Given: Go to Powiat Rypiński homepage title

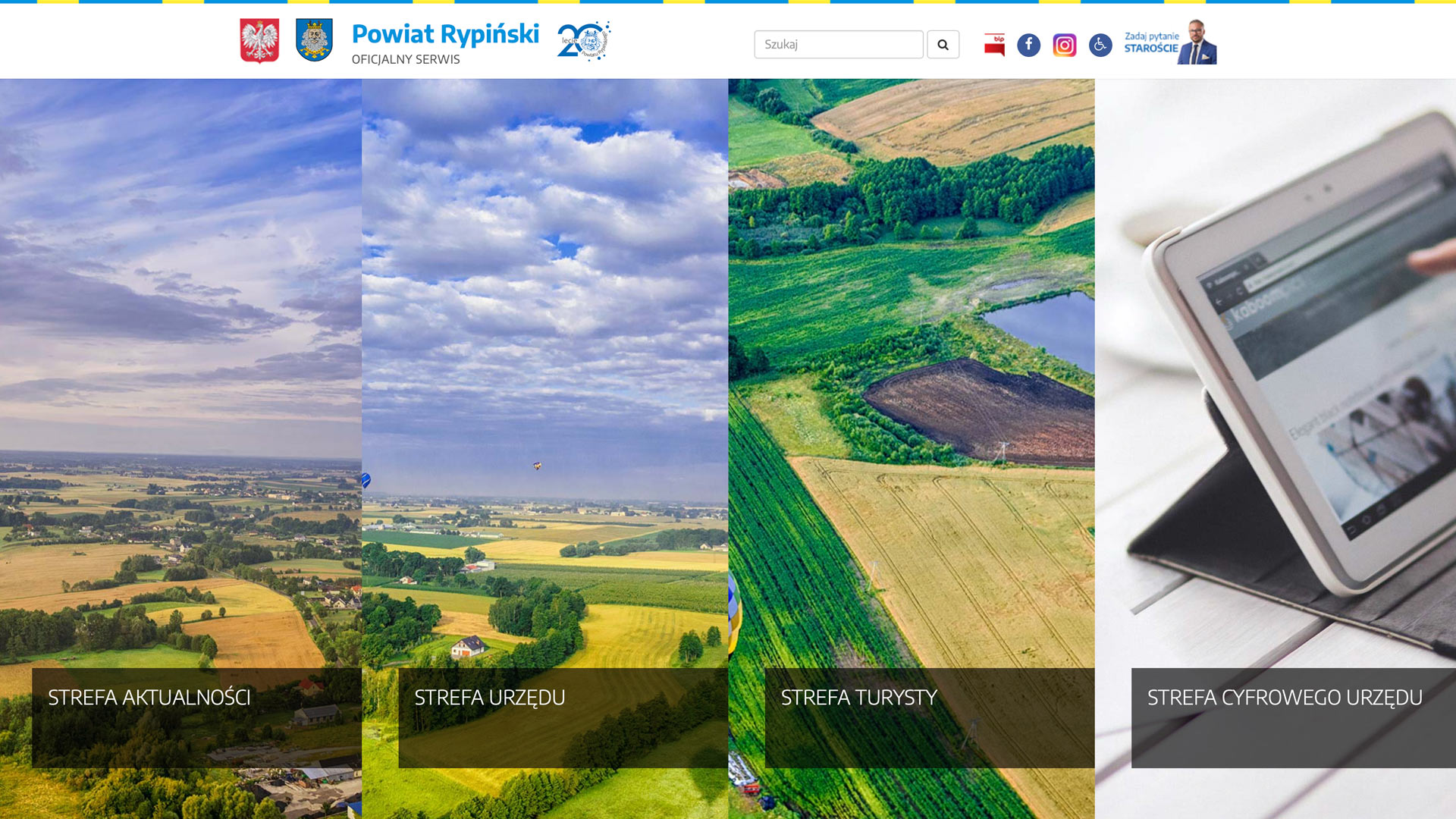Looking at the screenshot, I should pos(445,34).
